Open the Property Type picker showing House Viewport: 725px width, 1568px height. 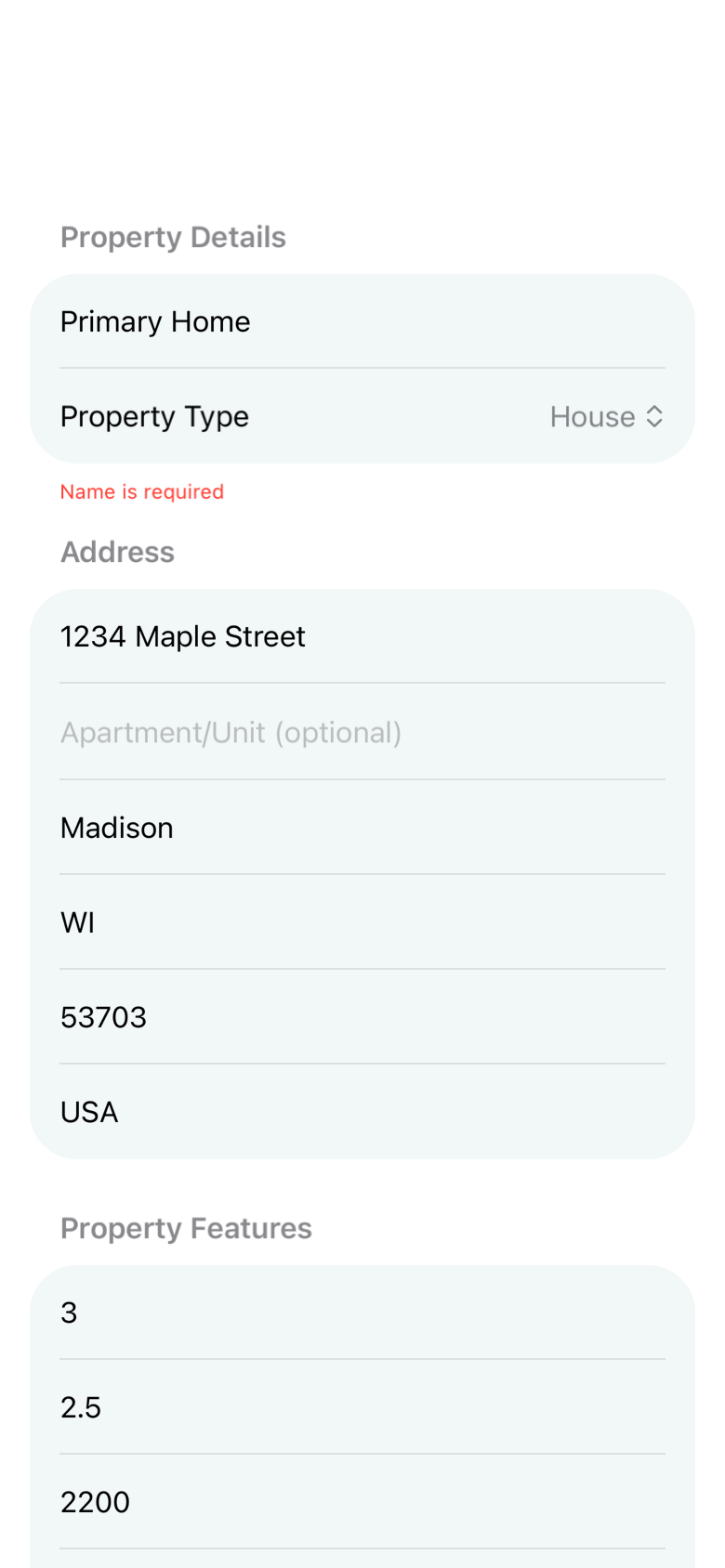point(606,417)
